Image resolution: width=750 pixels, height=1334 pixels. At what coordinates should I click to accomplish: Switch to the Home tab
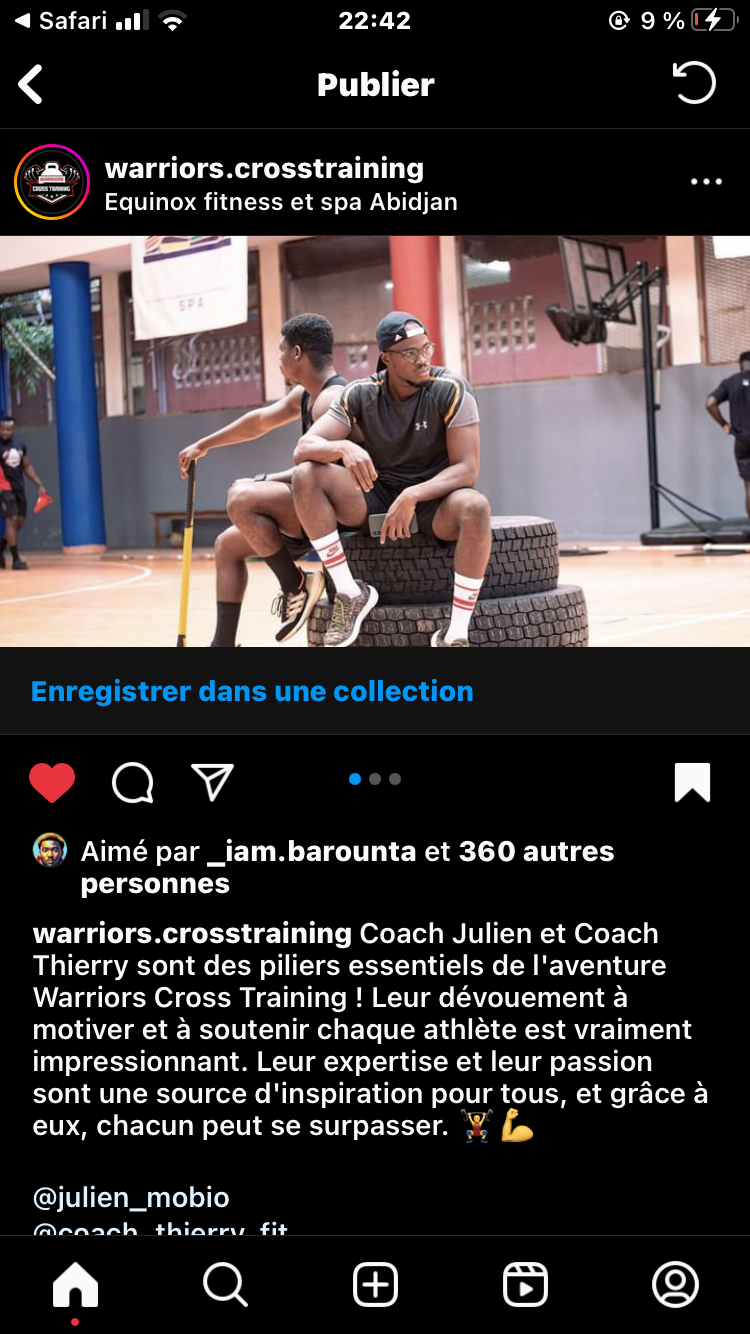point(75,1285)
